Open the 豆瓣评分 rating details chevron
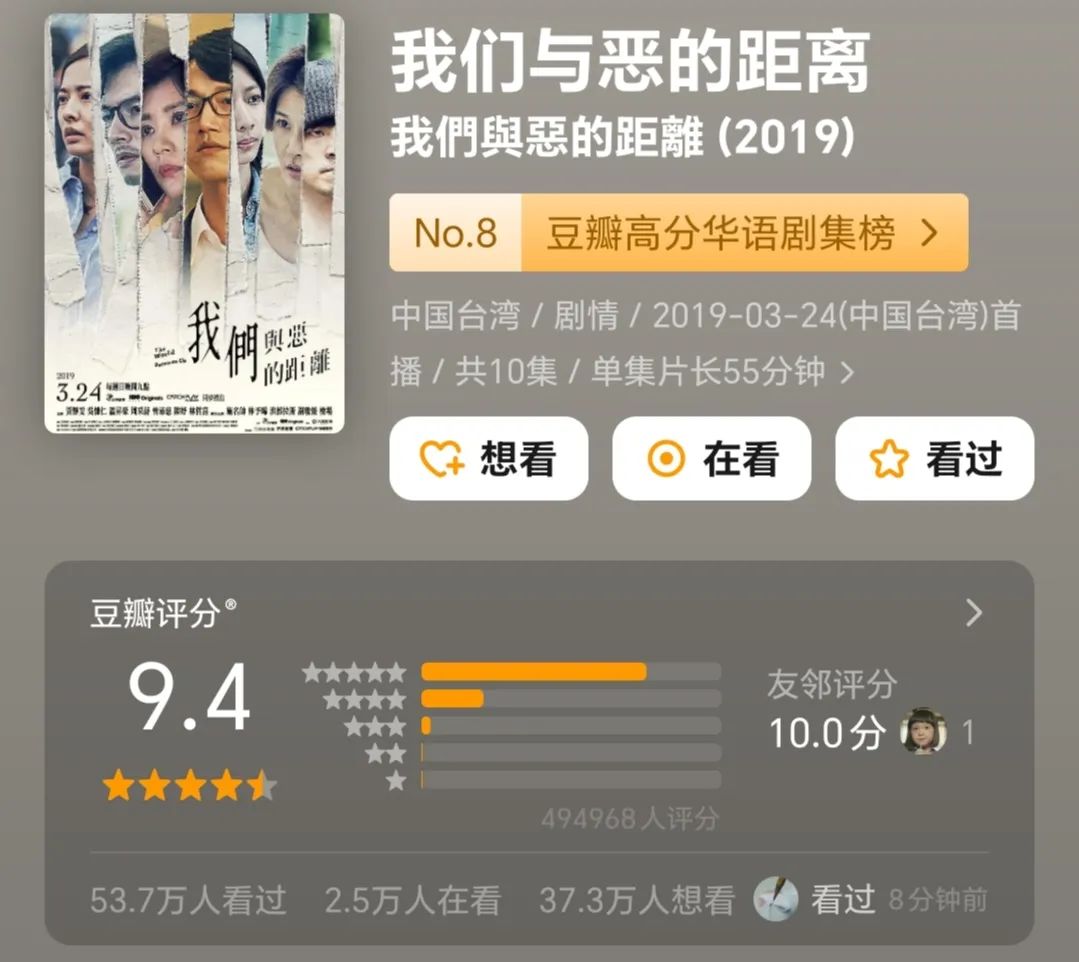Image resolution: width=1079 pixels, height=962 pixels. [x=974, y=613]
